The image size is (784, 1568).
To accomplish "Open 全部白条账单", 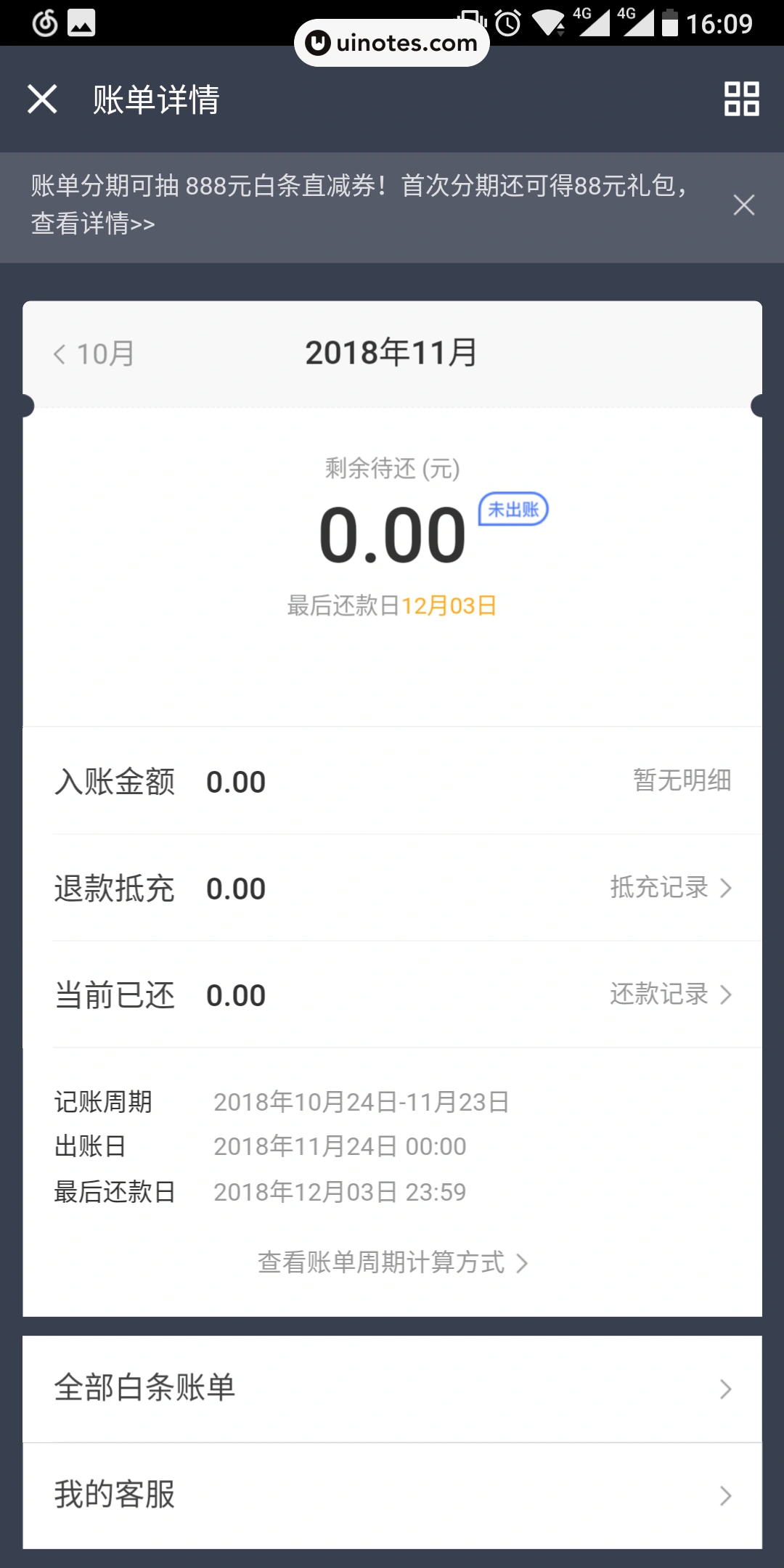I will [392, 1389].
